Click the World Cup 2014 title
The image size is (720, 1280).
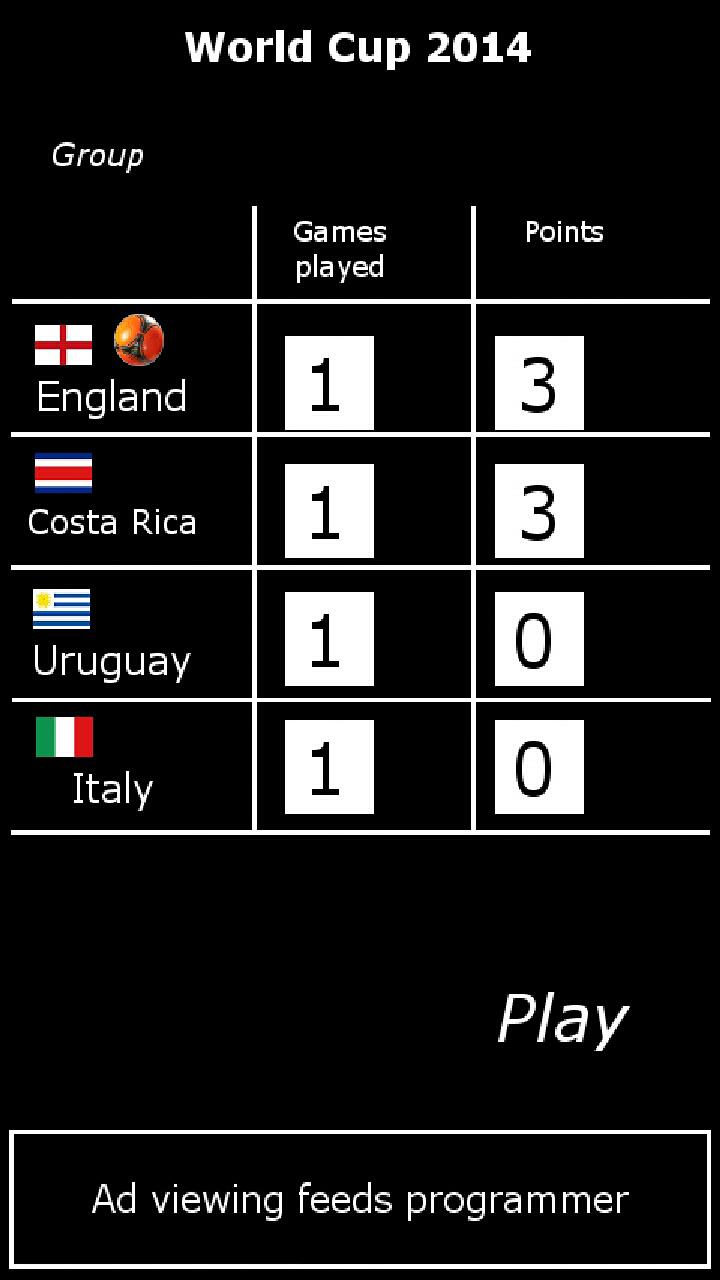tap(358, 46)
